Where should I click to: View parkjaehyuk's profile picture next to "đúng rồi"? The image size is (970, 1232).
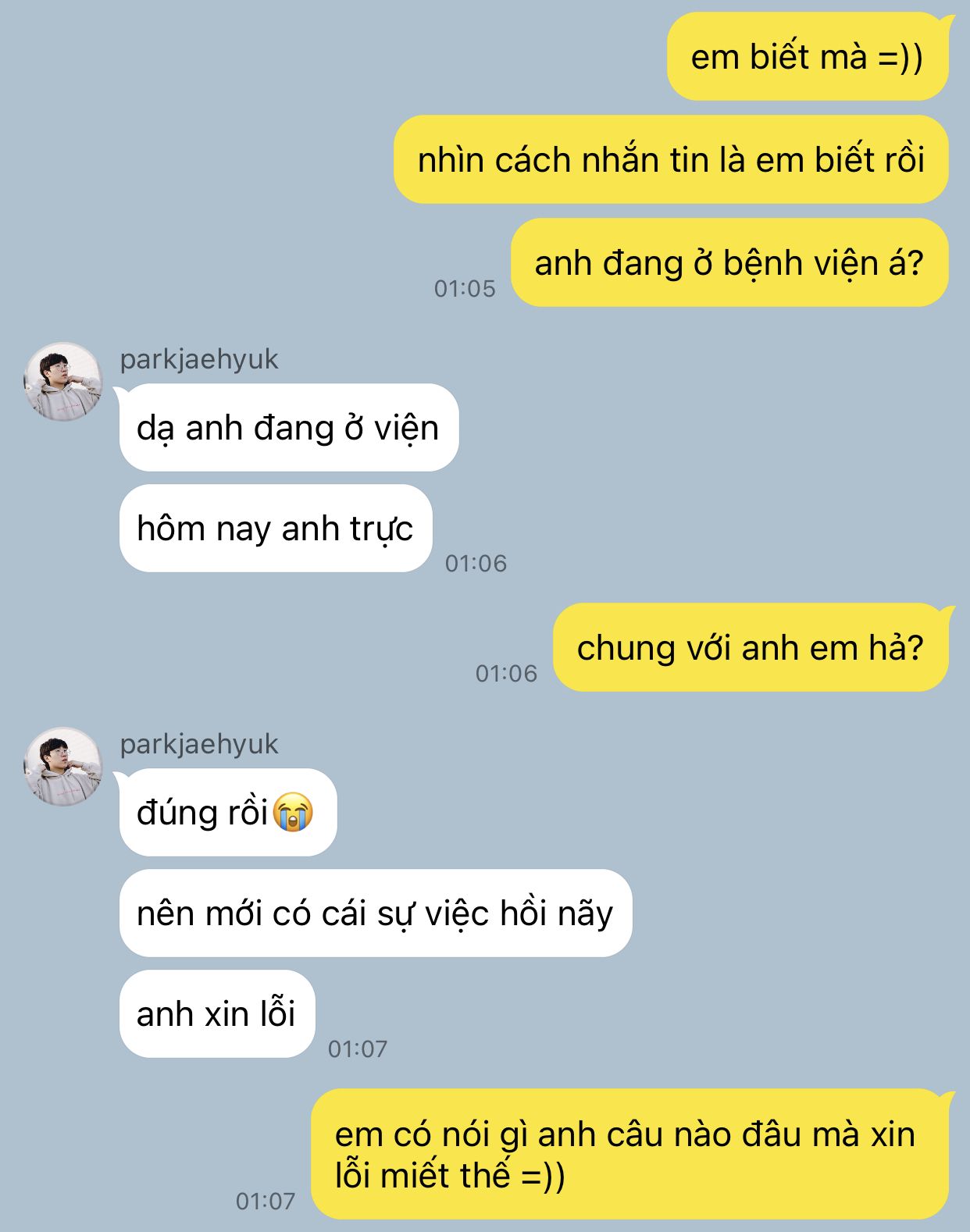(x=63, y=767)
